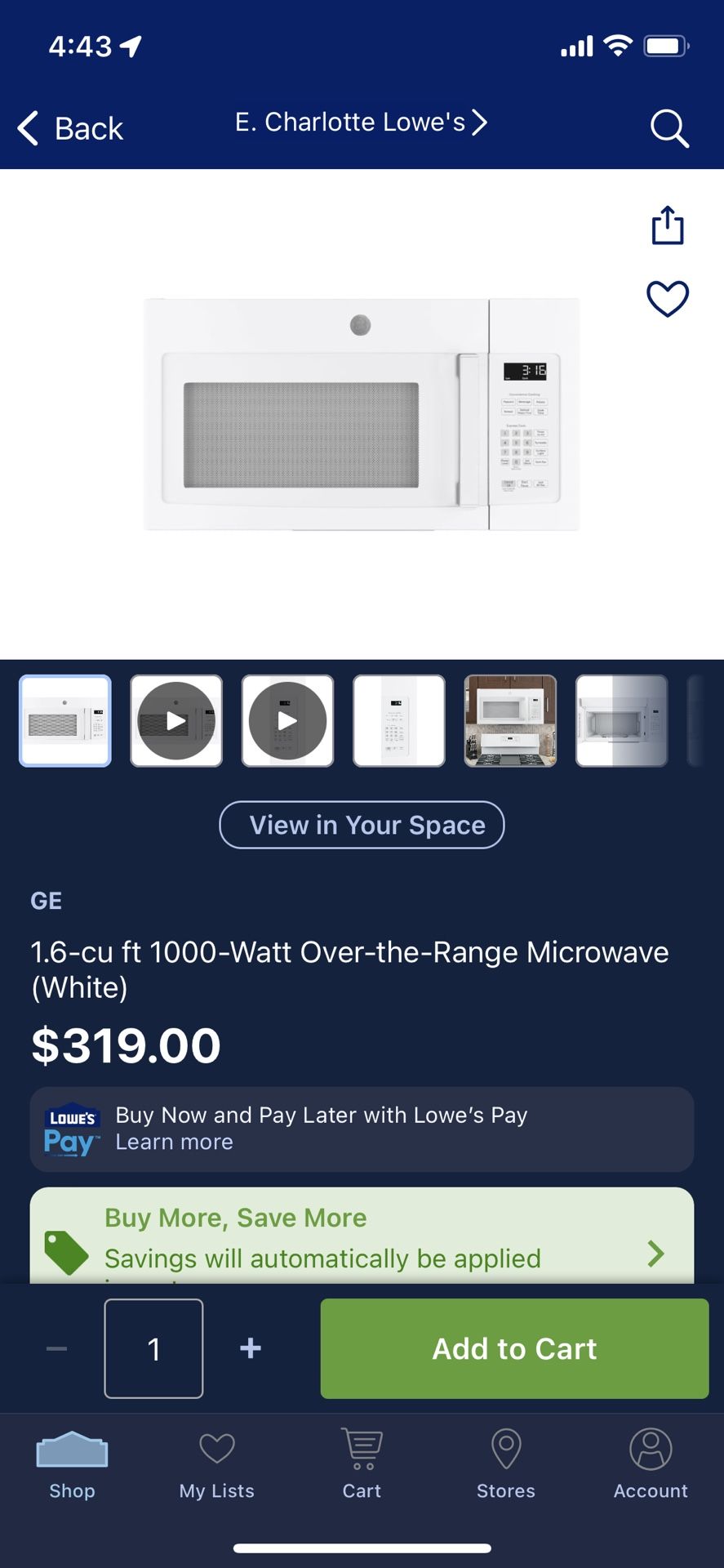Tap the share icon above the product image

(668, 226)
